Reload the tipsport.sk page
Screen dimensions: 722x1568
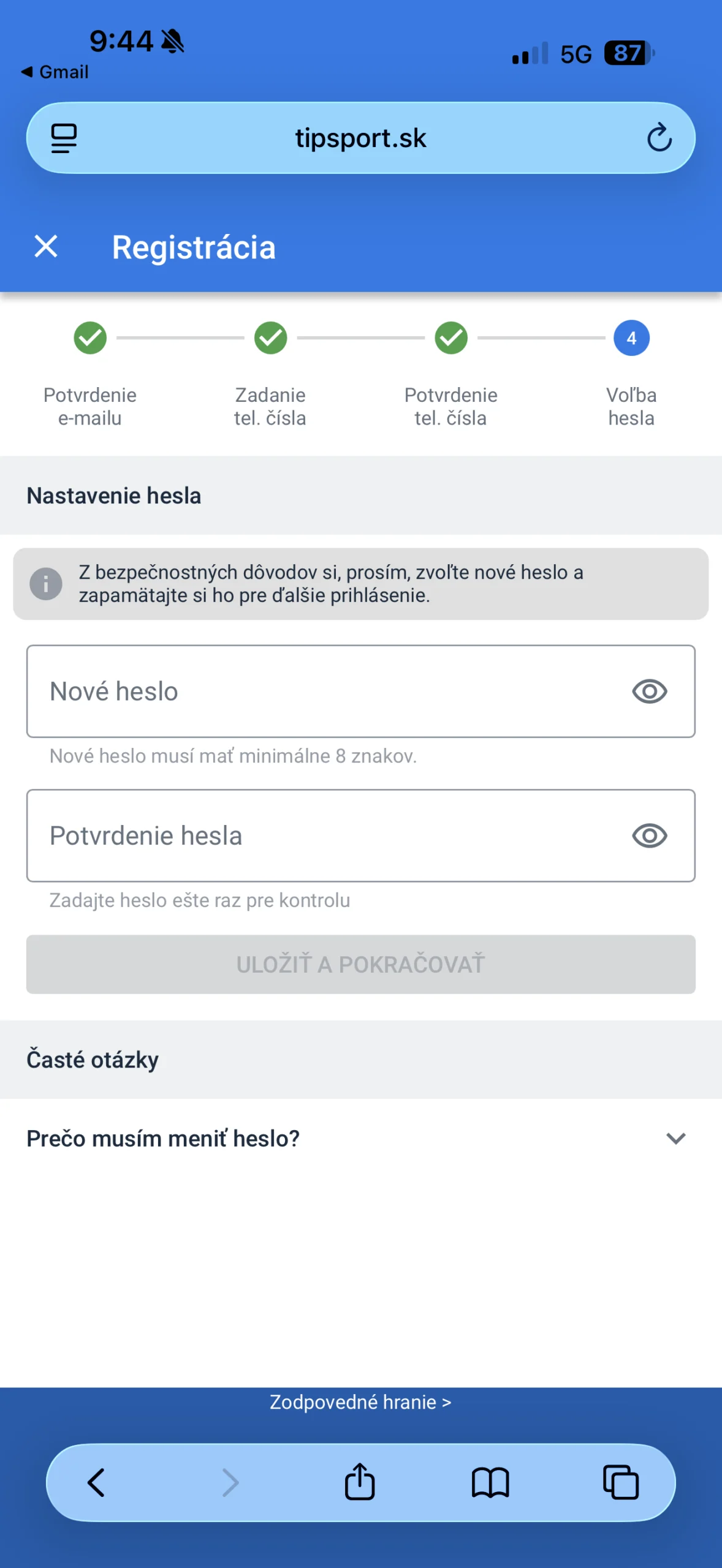(659, 138)
